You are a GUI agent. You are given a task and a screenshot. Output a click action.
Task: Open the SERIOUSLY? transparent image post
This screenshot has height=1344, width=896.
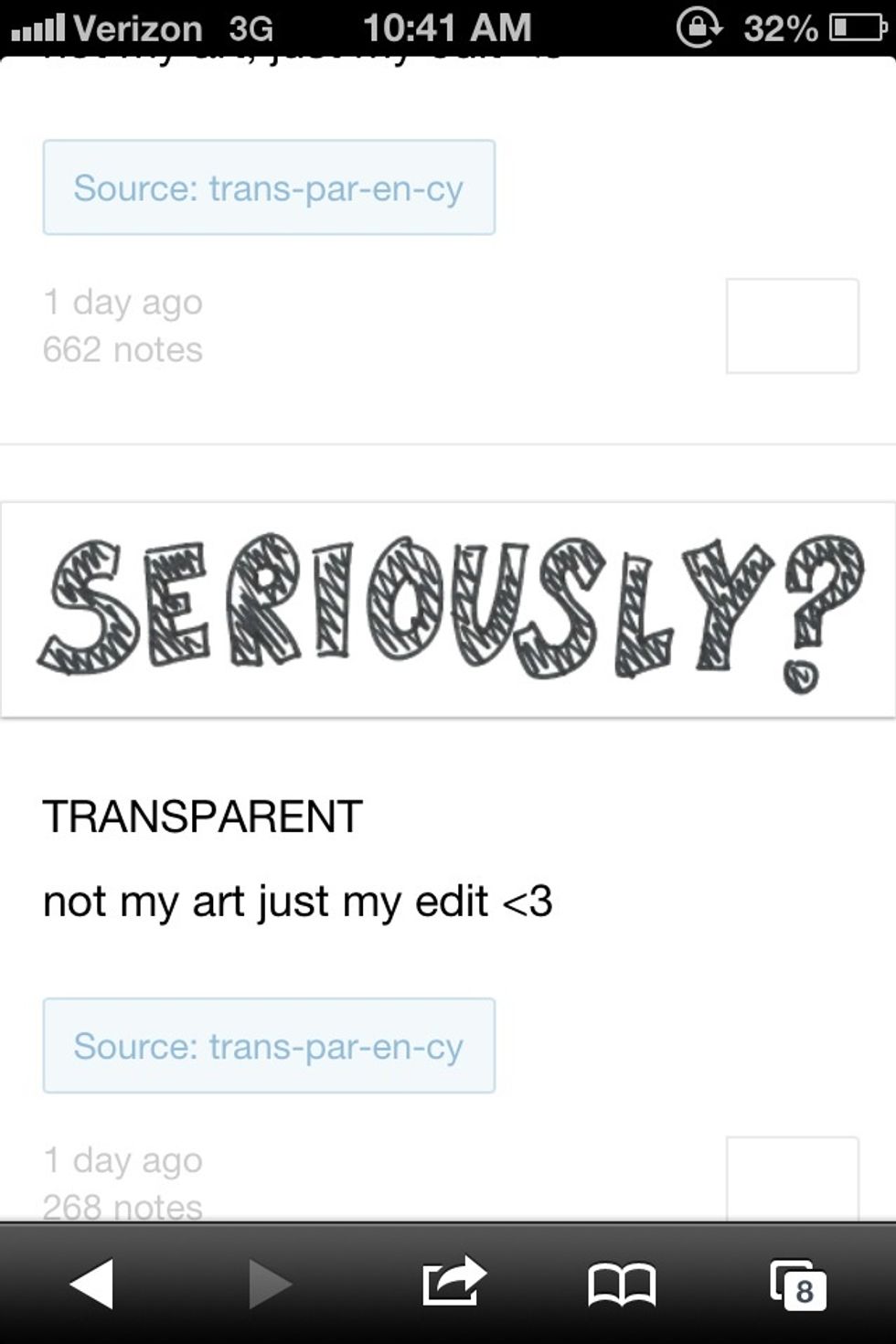pos(448,610)
